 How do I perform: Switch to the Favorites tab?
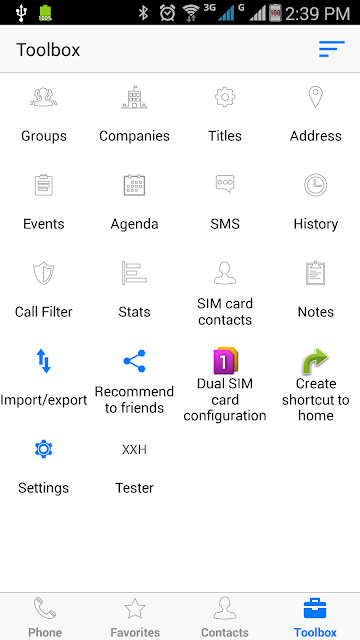135,617
